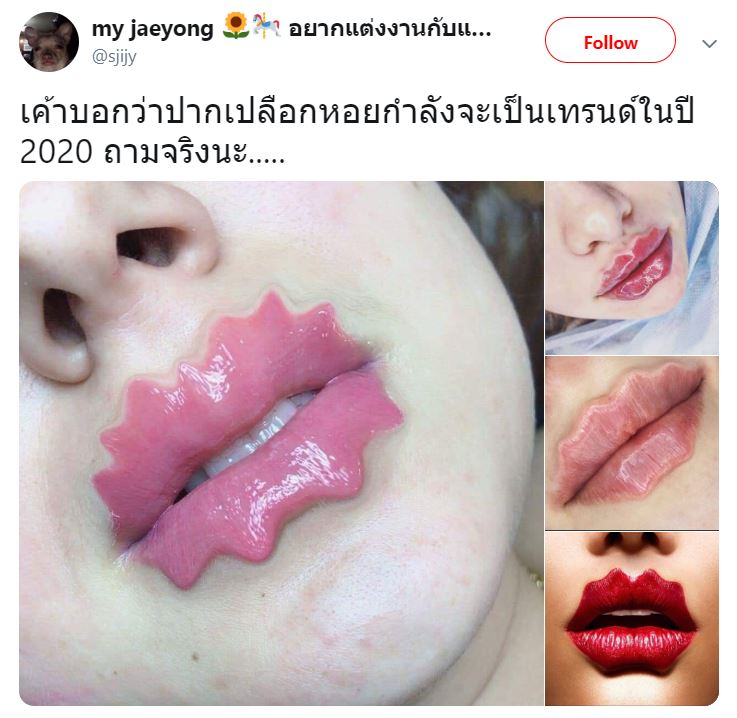Open the tweet options chevron menu
The width and height of the screenshot is (737, 718).
[709, 44]
